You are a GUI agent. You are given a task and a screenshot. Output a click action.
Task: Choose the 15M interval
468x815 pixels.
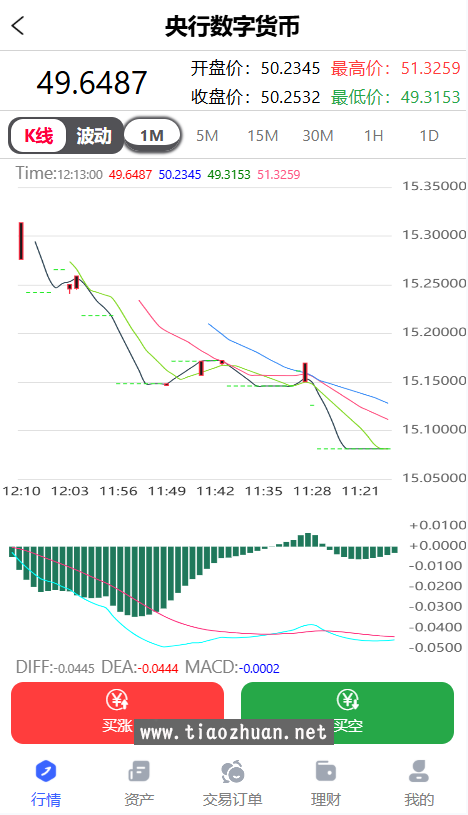coord(263,136)
